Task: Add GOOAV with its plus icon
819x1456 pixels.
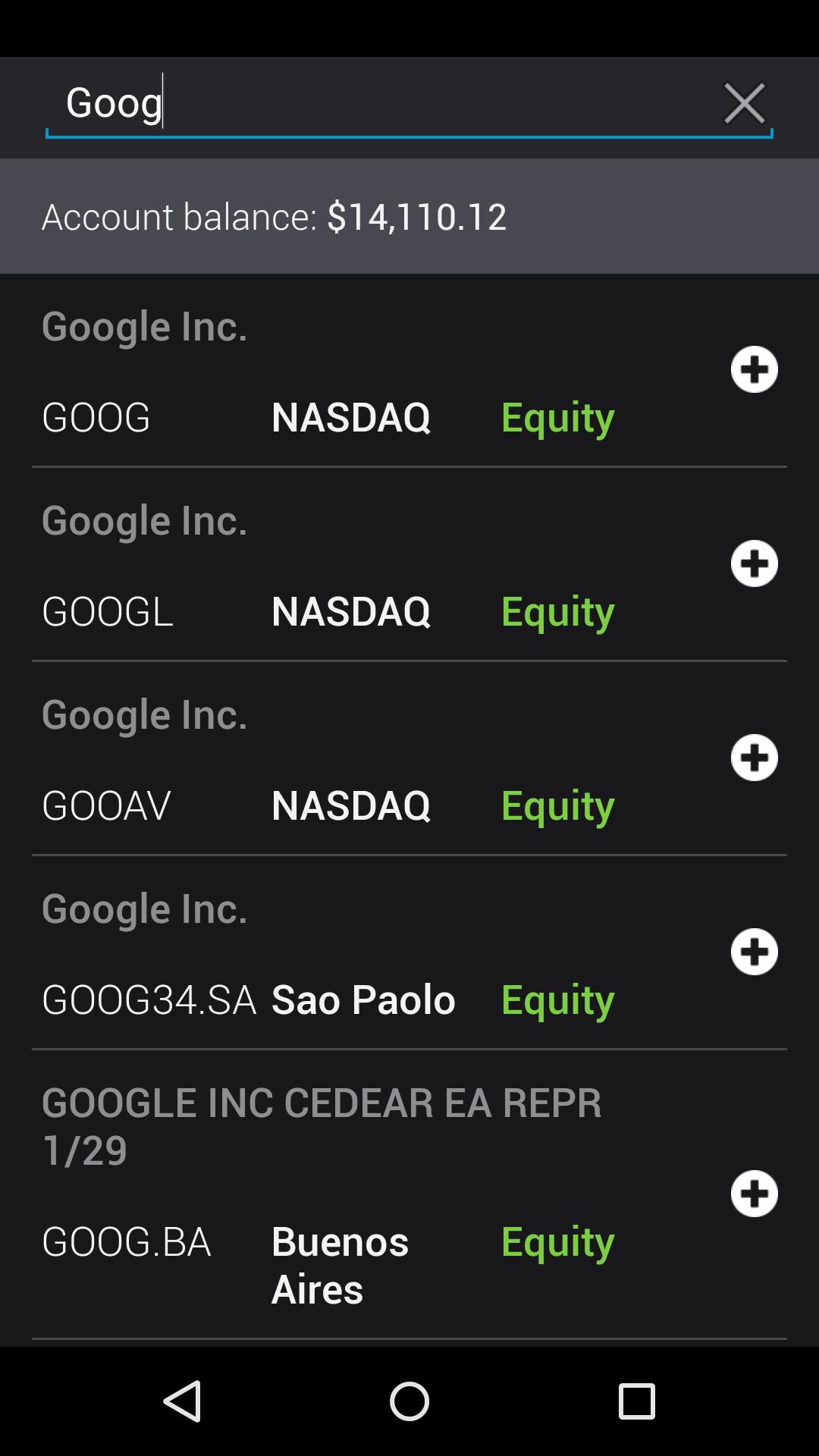Action: 754,758
